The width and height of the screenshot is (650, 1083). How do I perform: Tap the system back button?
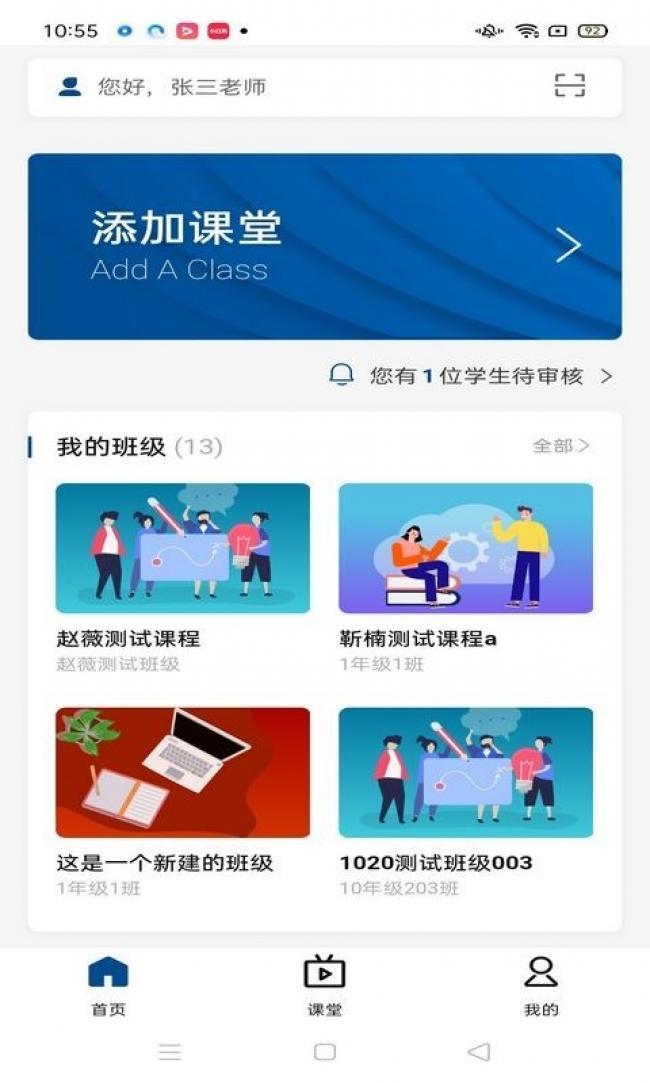479,1052
